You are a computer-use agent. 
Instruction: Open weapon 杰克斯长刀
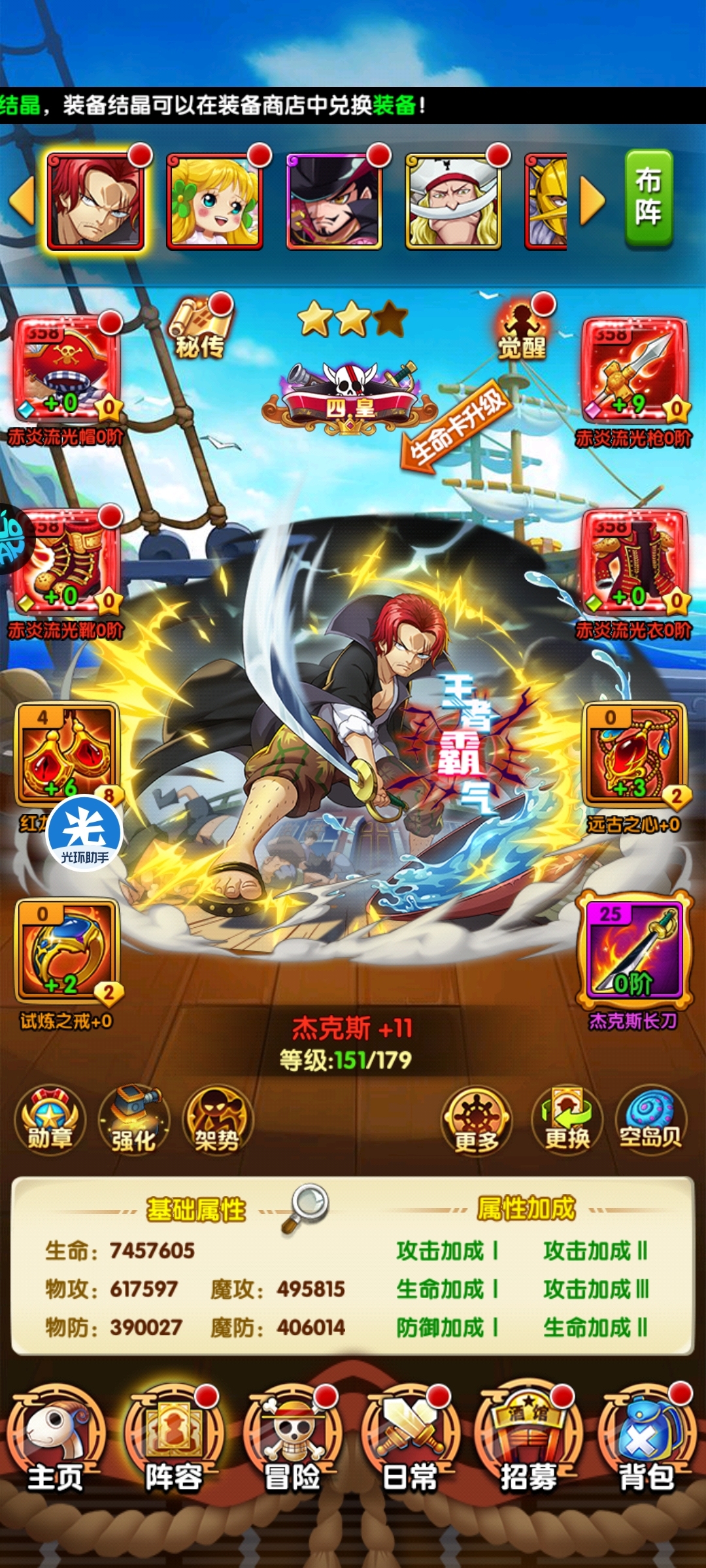[634, 950]
